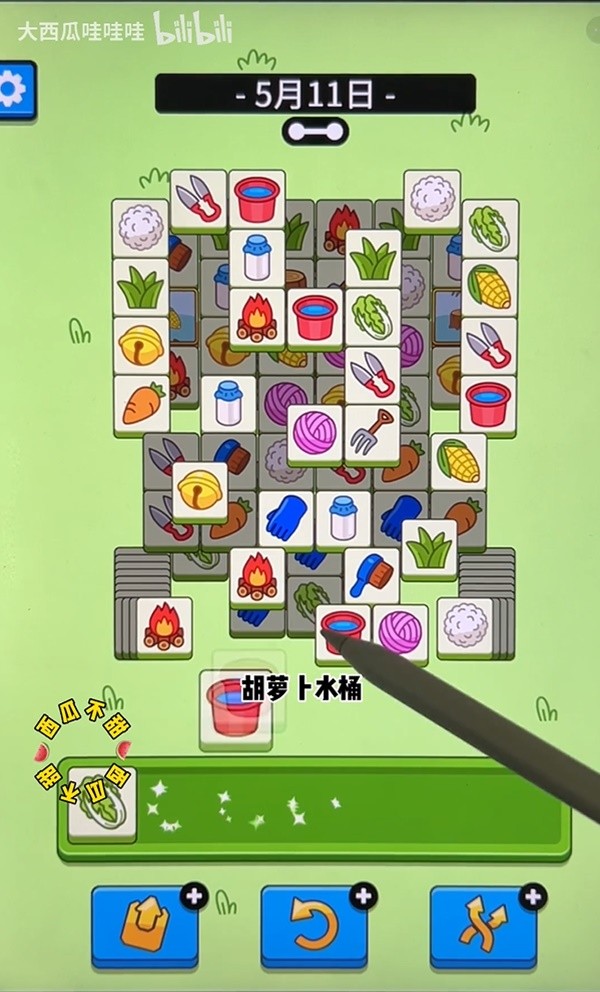The height and width of the screenshot is (992, 600).
Task: Open the settings gear
Action: pos(13,92)
